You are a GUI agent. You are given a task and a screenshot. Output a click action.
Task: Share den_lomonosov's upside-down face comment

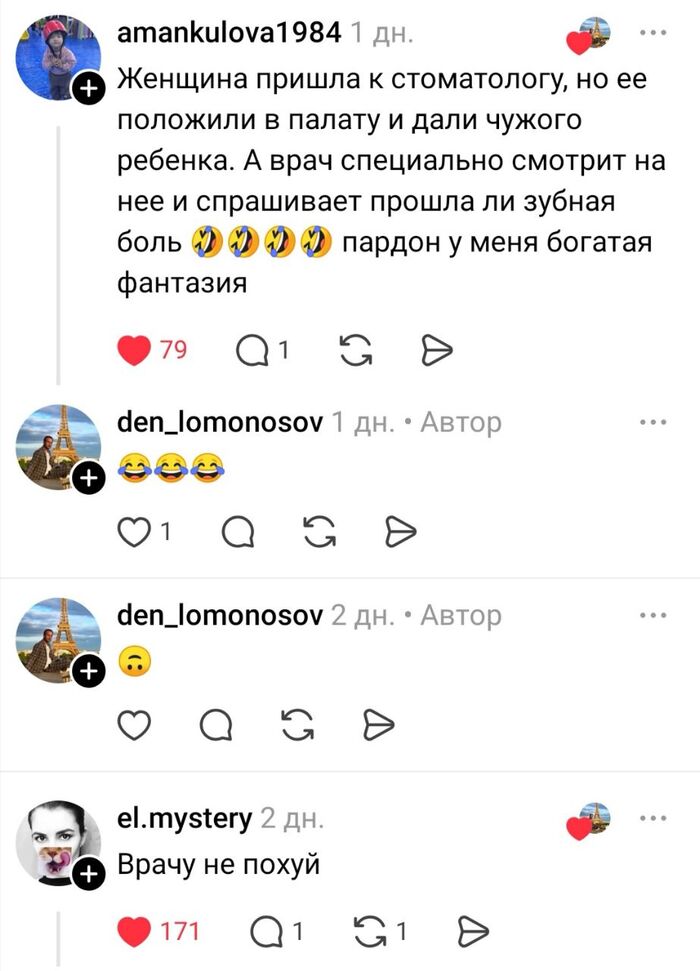374,725
